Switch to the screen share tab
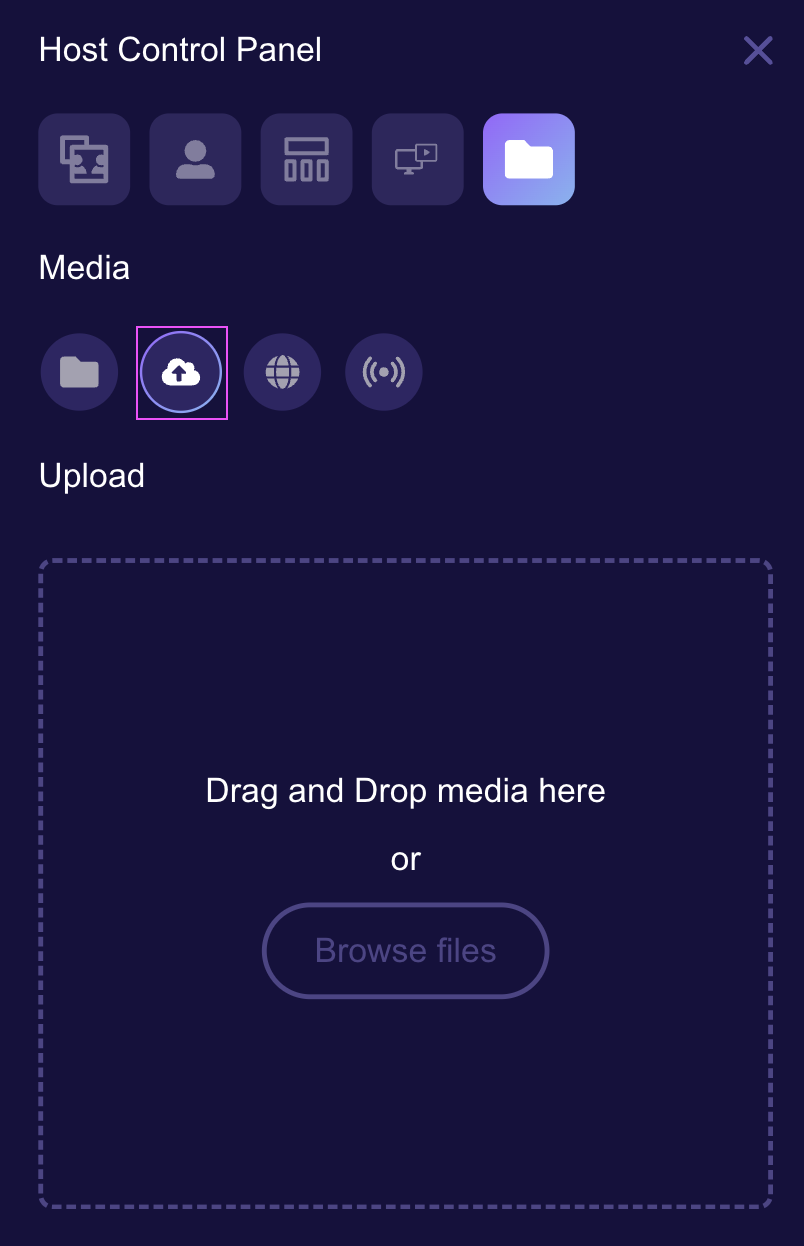This screenshot has width=804, height=1246. (417, 159)
